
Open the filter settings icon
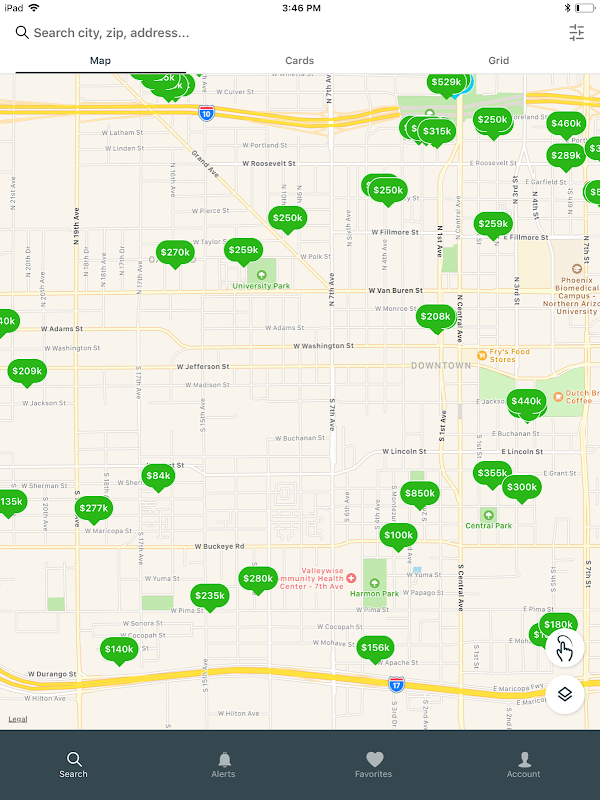click(577, 32)
